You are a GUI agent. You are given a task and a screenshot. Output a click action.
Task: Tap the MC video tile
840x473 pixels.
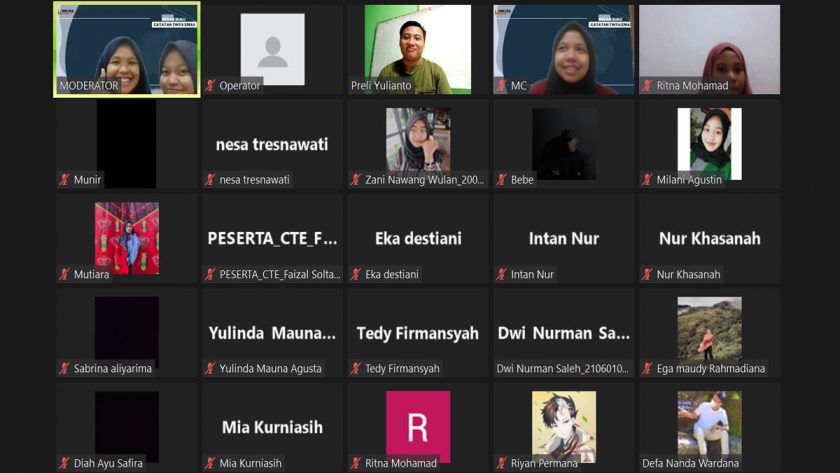click(x=563, y=49)
